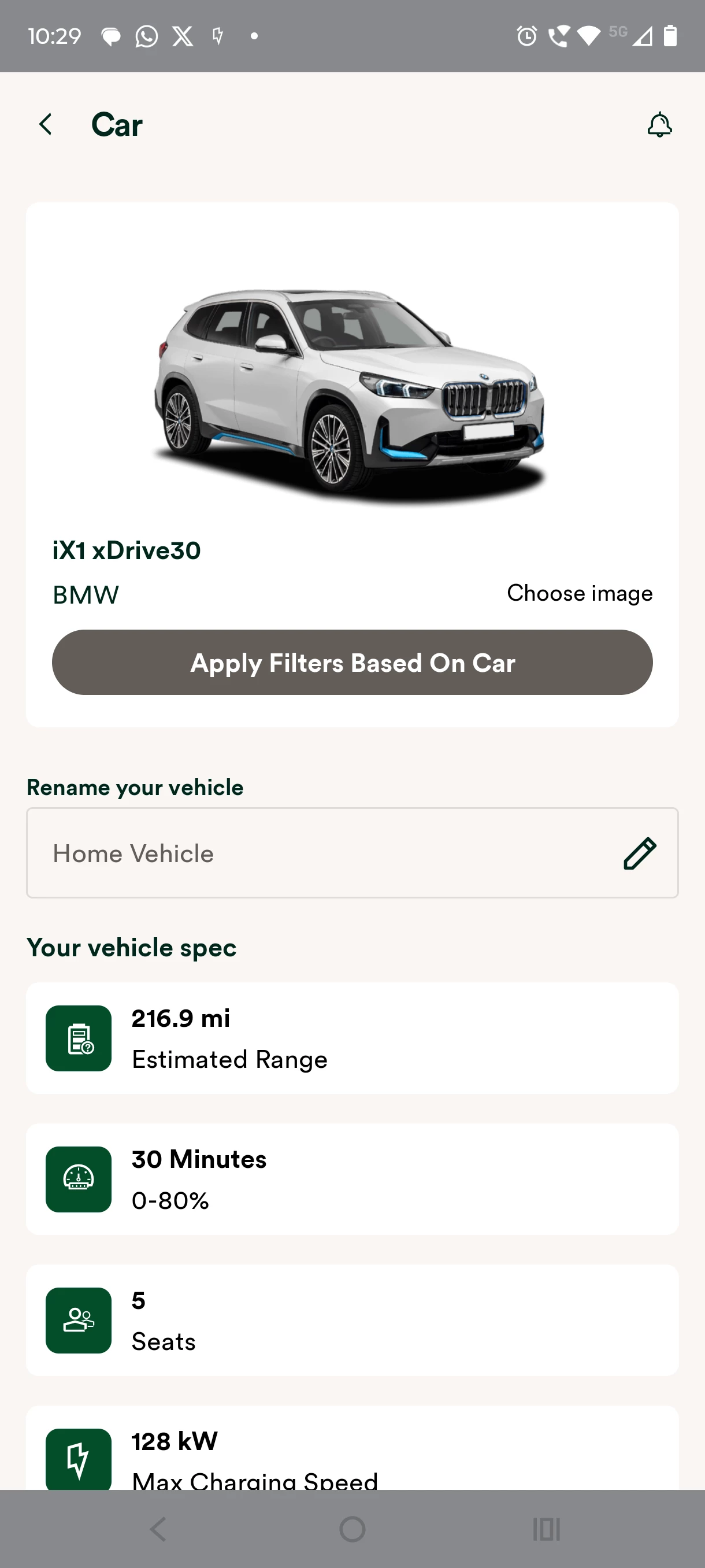Open recent apps from navigation bar
Screen dimensions: 705x1568
point(546,1529)
